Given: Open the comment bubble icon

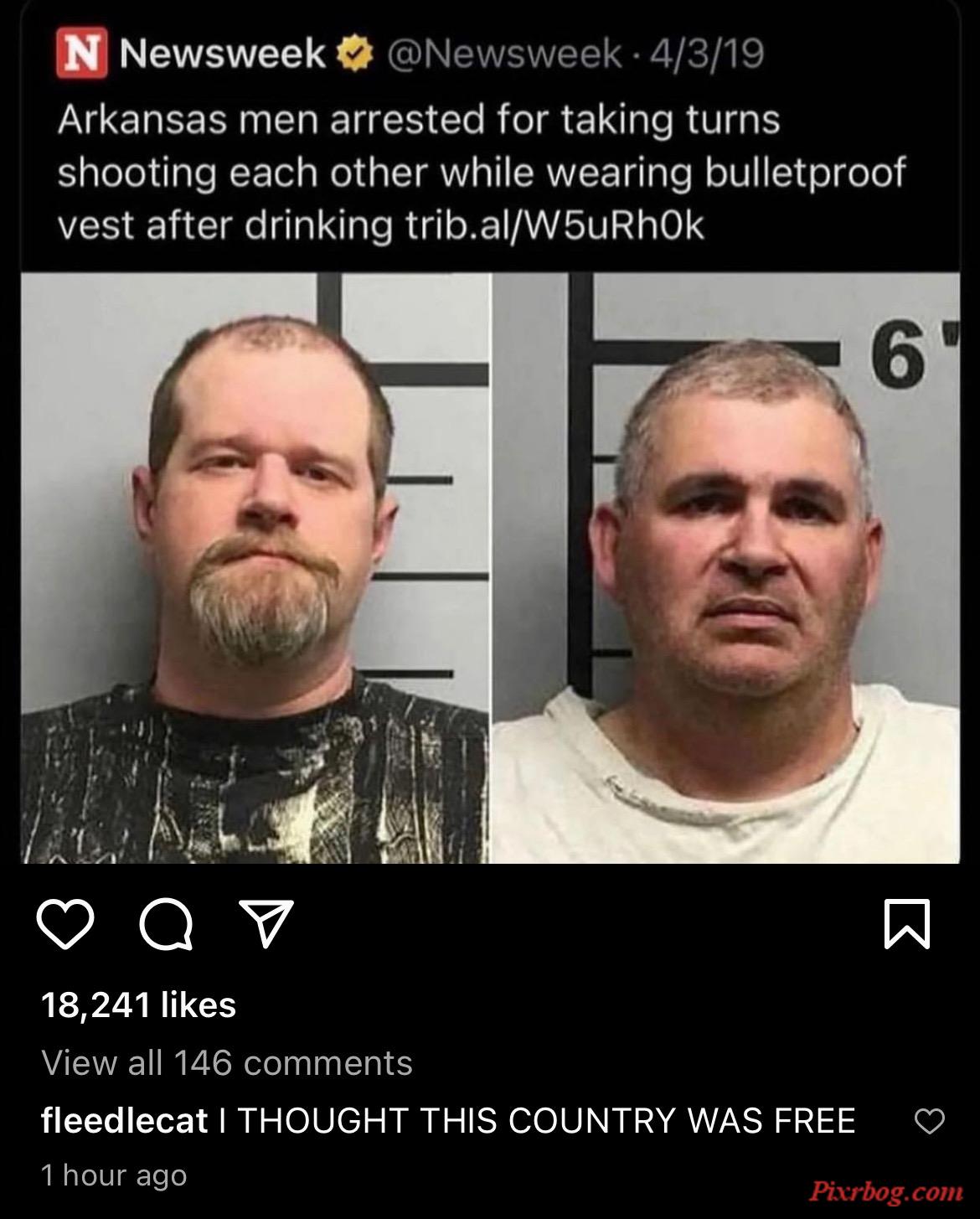Looking at the screenshot, I should pos(165,925).
